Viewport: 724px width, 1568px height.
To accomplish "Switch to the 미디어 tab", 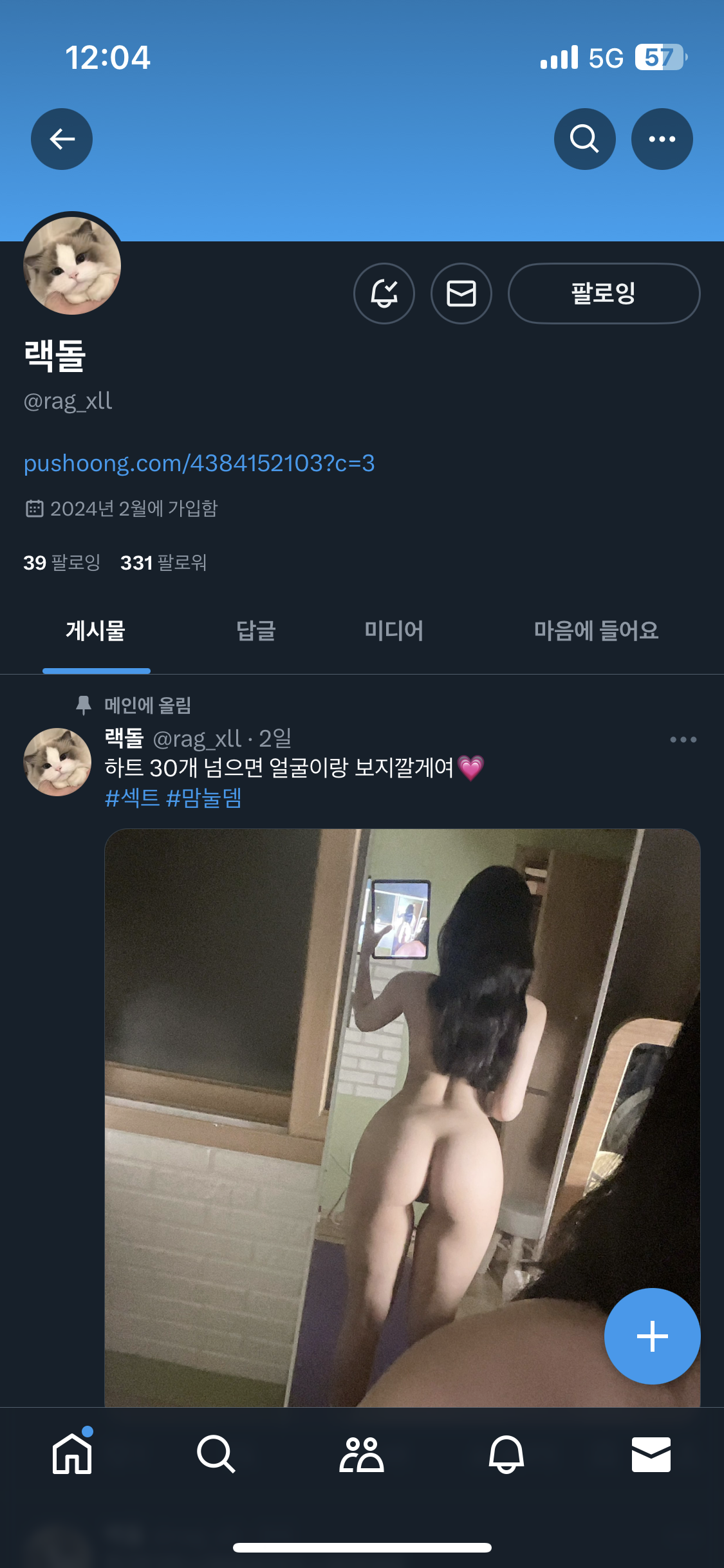I will pyautogui.click(x=394, y=631).
